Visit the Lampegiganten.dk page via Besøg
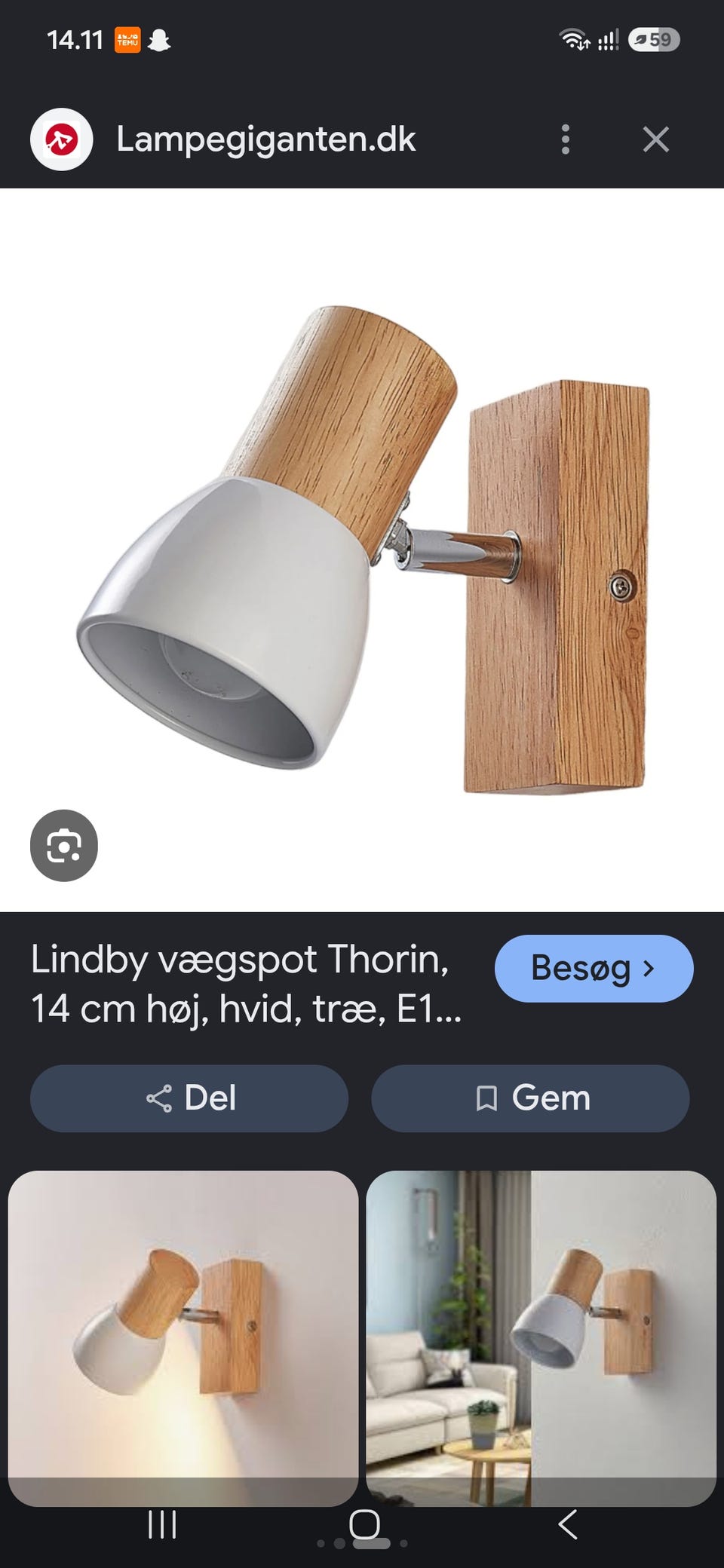 click(594, 969)
